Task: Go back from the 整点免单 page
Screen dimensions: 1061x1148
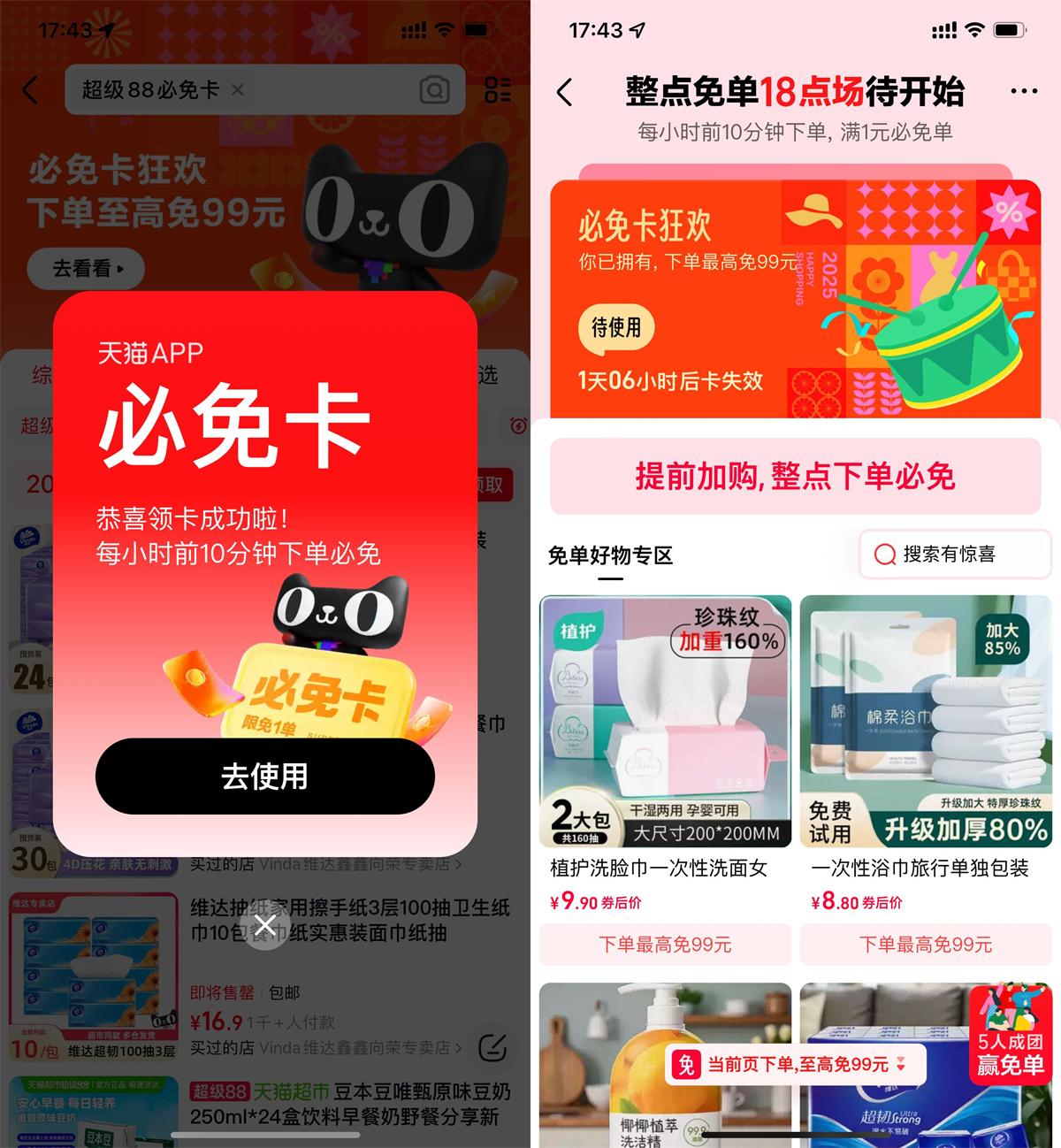Action: coord(565,92)
